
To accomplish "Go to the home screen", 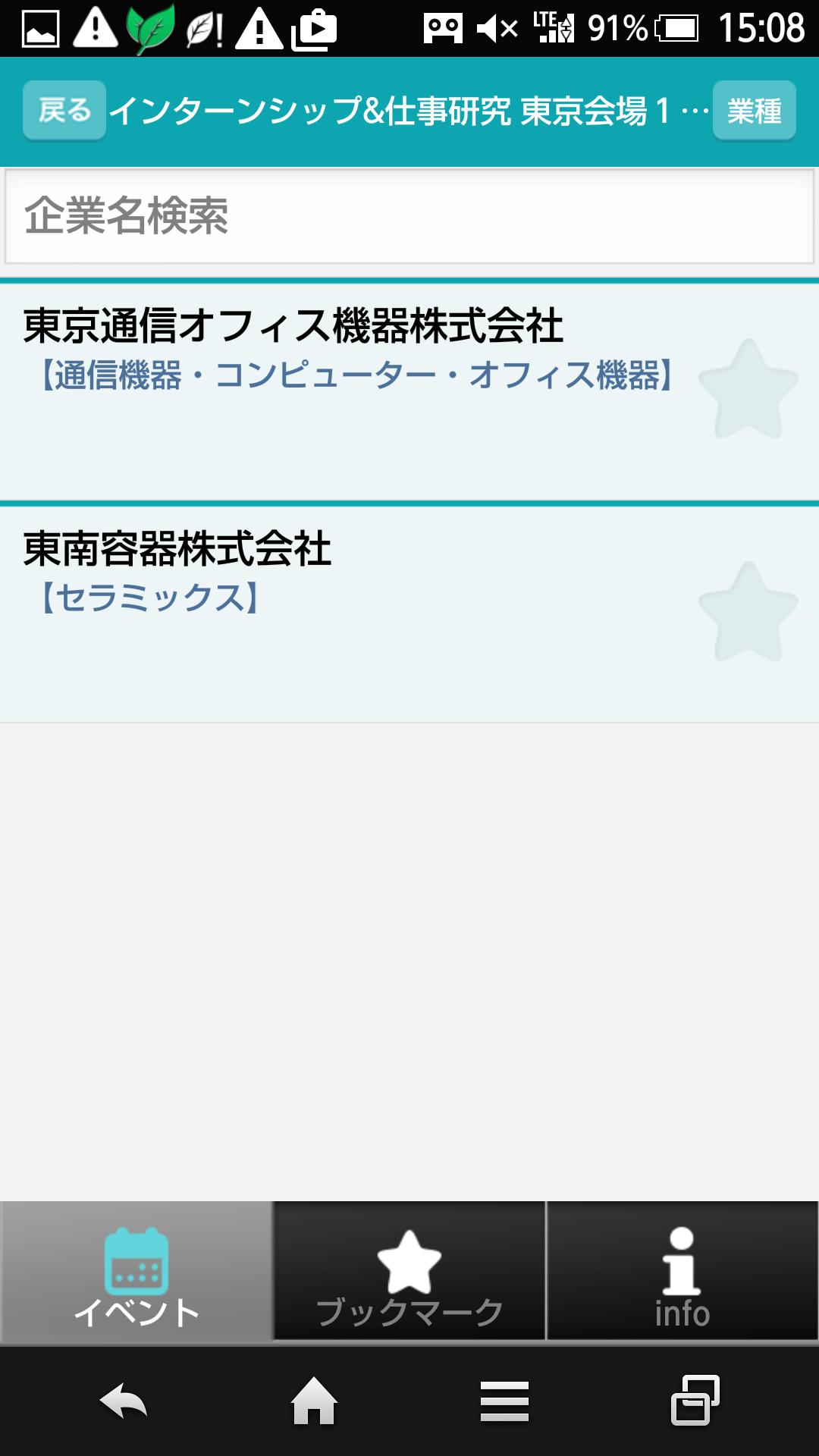I will click(x=314, y=1401).
